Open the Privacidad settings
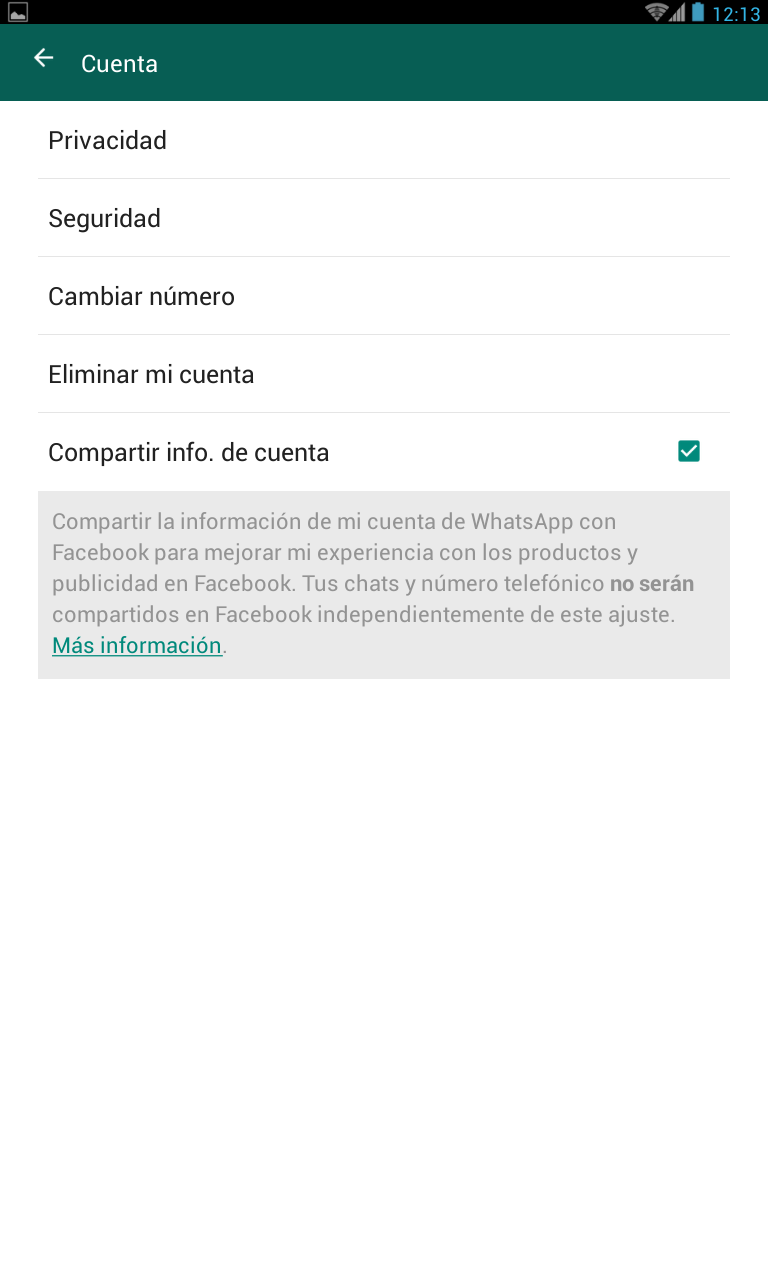This screenshot has width=768, height=1280. (x=108, y=141)
